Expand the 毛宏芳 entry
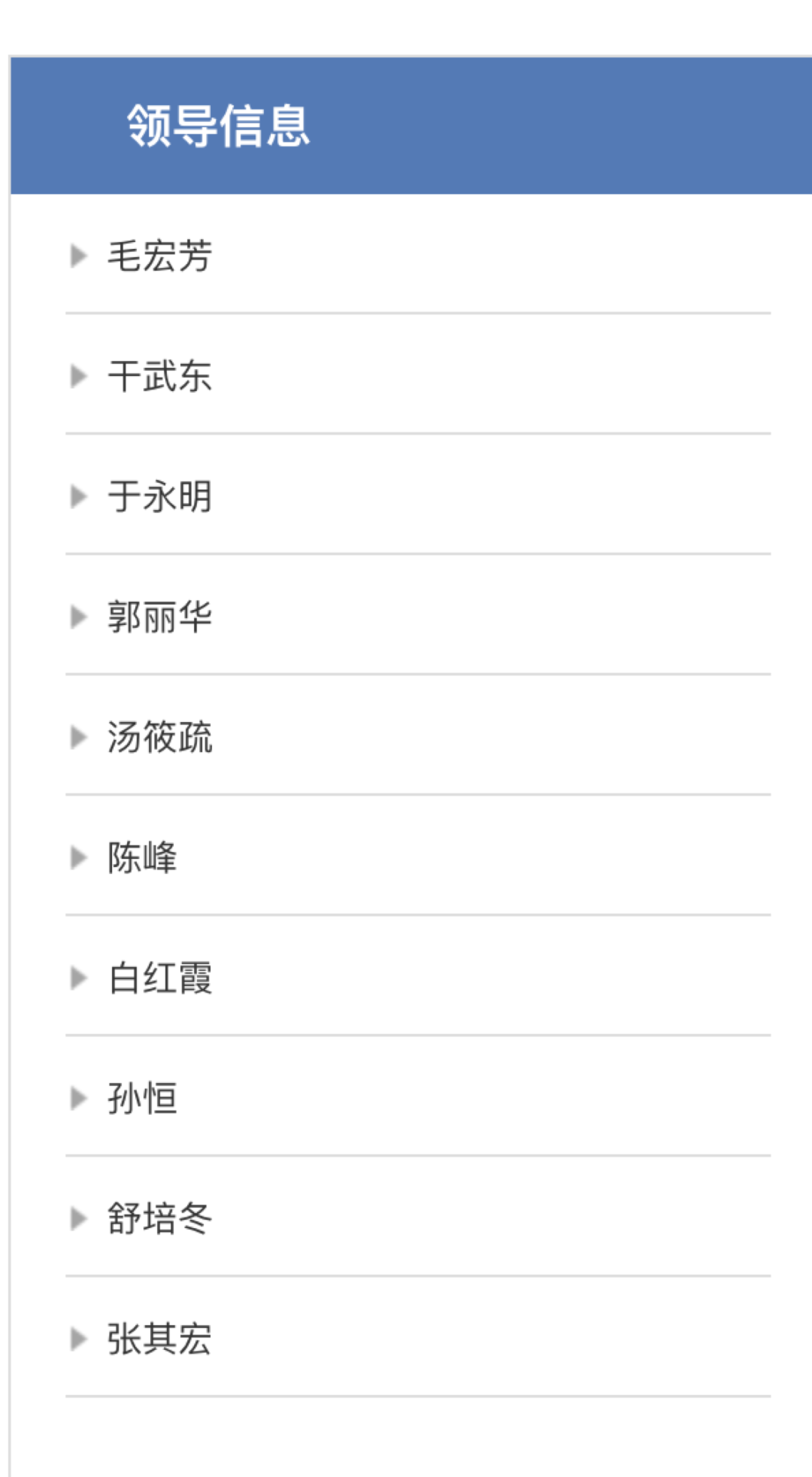 (x=418, y=255)
